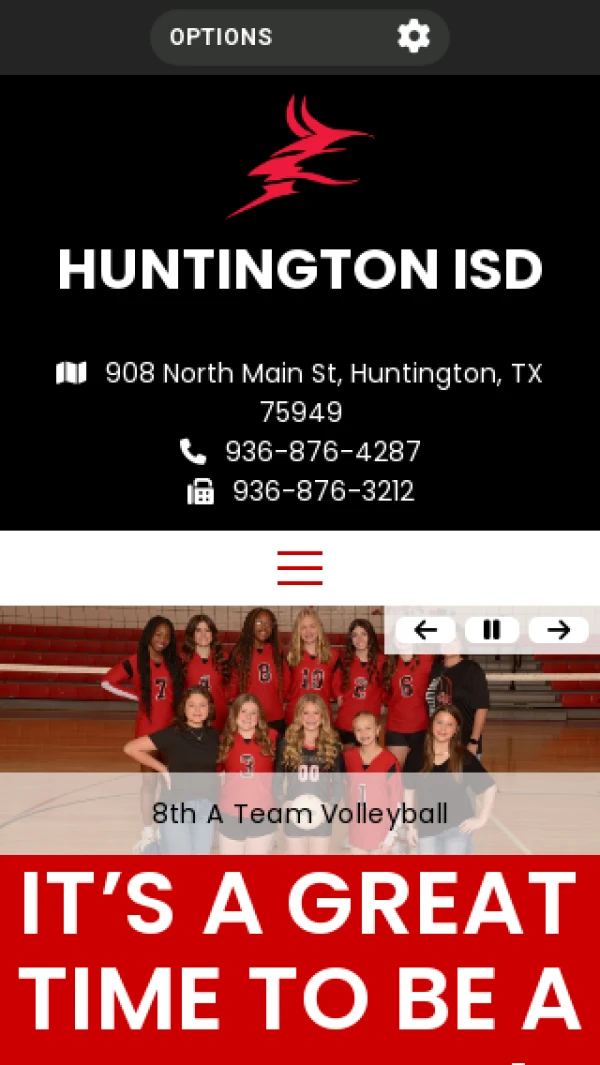600x1065 pixels.
Task: Open the red hamburger navigation menu
Action: pyautogui.click(x=300, y=568)
